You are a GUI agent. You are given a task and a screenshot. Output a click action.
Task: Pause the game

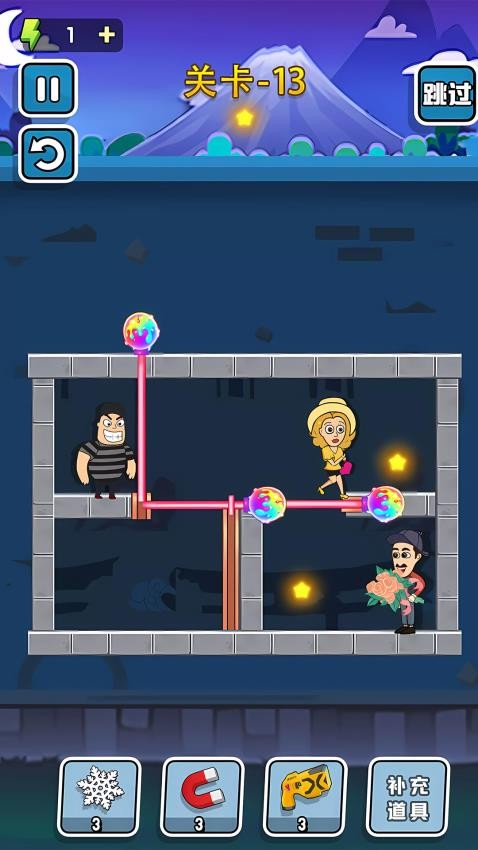point(48,88)
